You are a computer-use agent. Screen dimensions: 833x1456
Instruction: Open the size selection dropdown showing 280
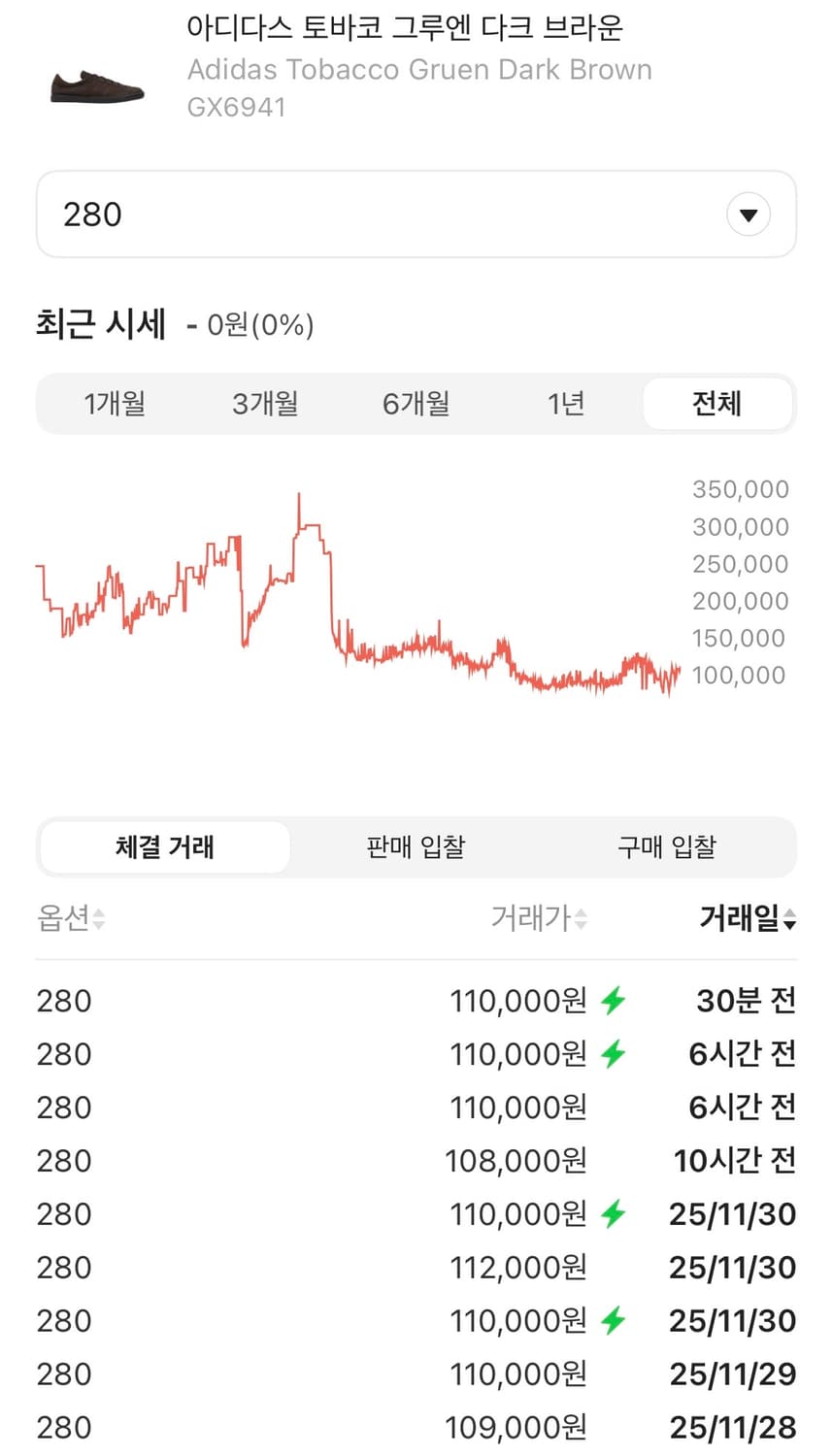point(416,214)
